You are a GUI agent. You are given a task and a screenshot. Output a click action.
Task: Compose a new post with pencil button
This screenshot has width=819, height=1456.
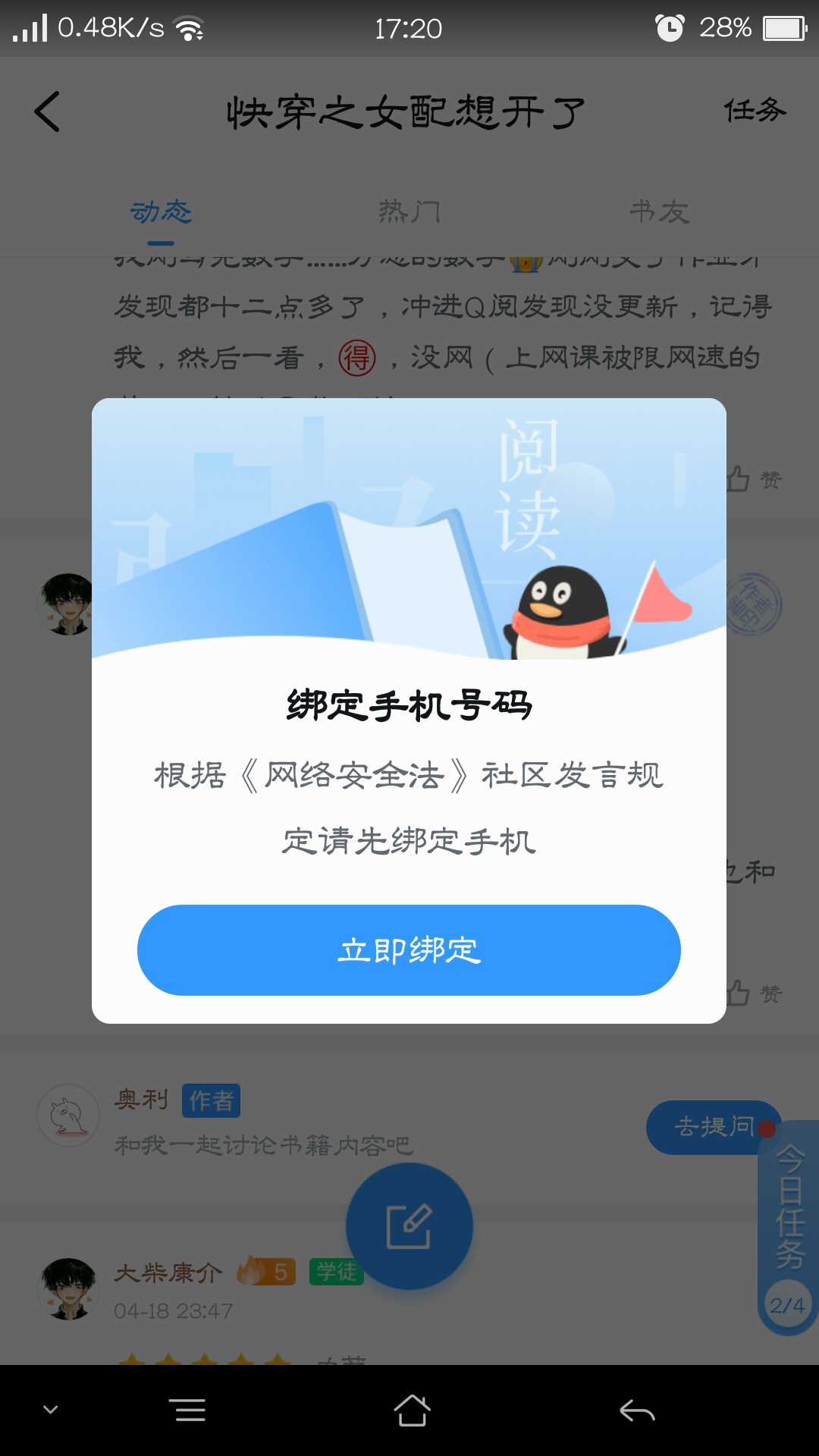pyautogui.click(x=409, y=1225)
